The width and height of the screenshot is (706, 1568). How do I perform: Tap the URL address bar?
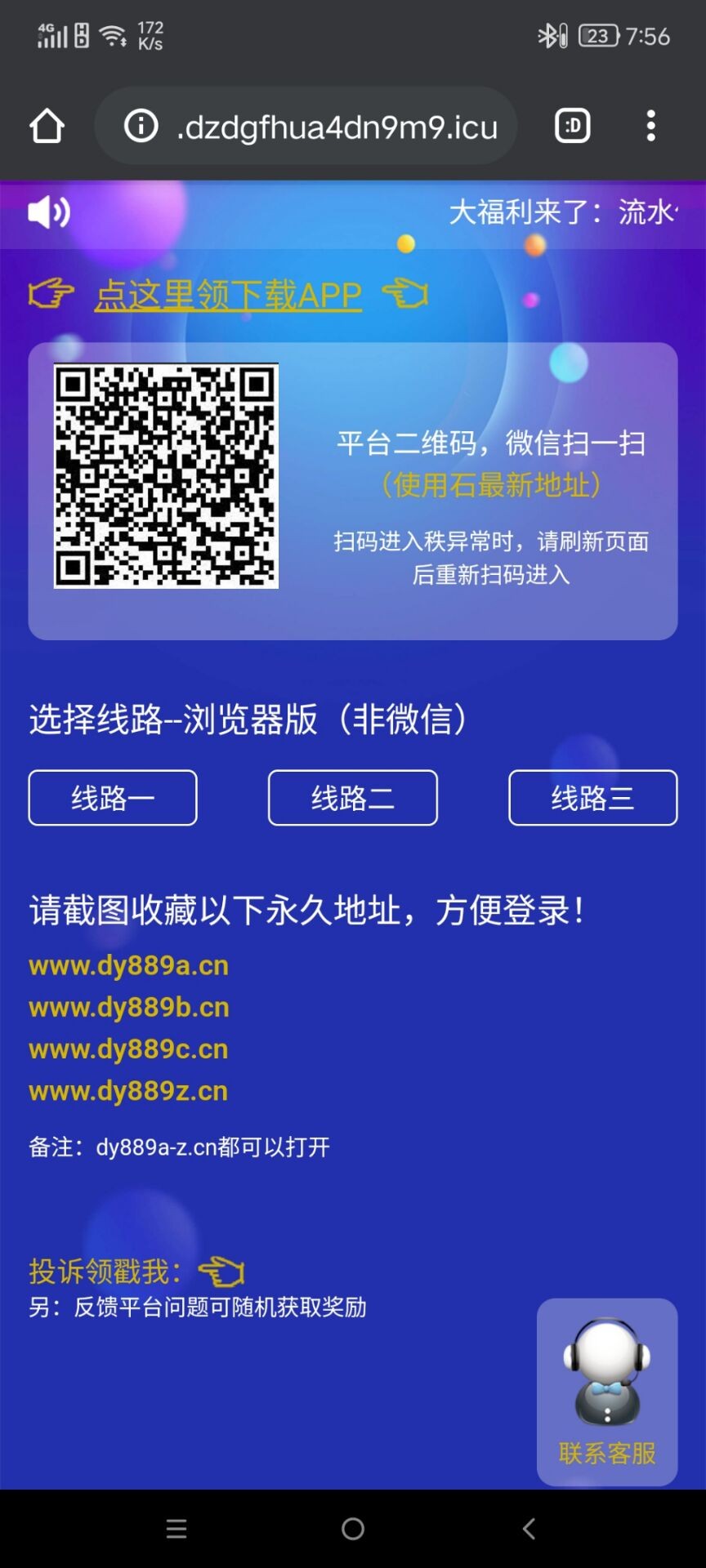[x=335, y=127]
